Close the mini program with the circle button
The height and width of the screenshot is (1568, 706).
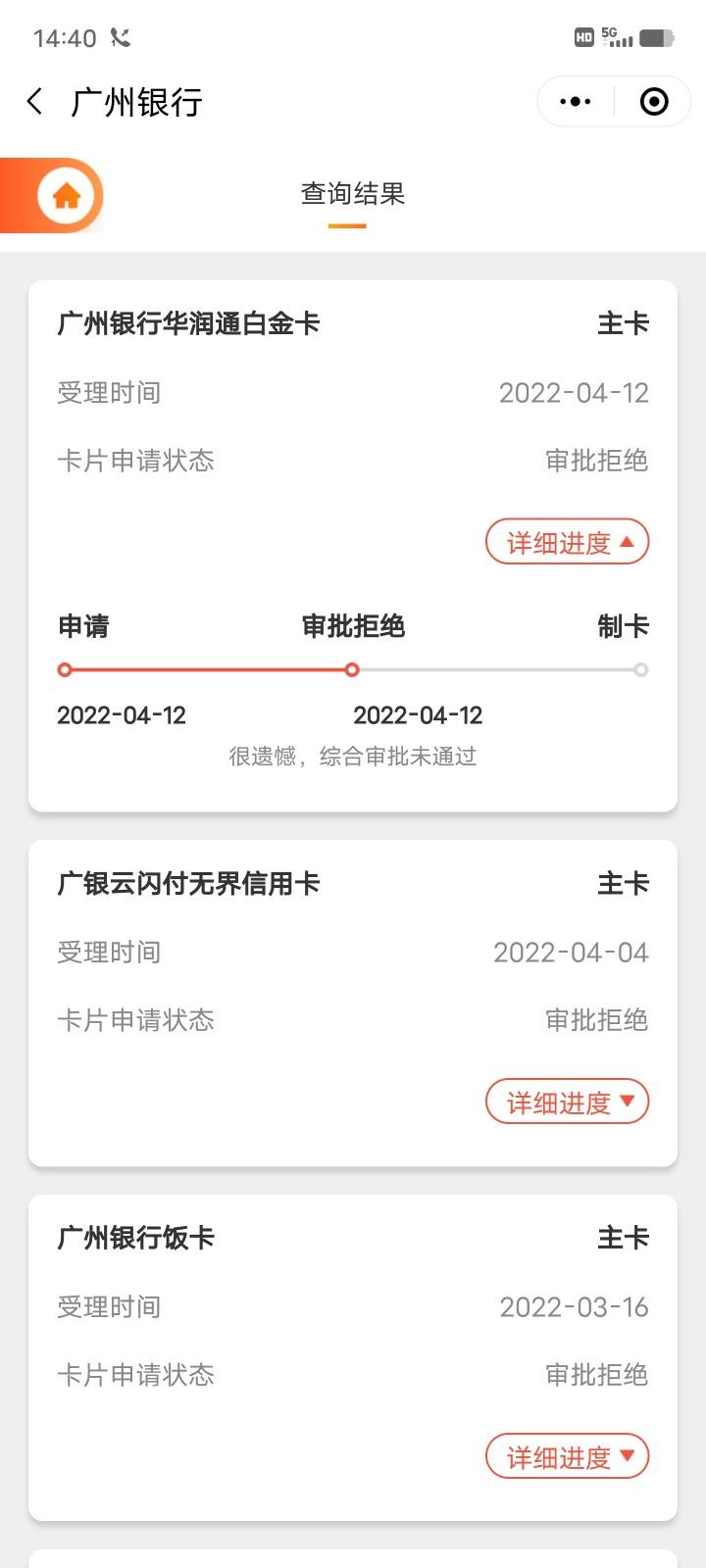tap(654, 102)
